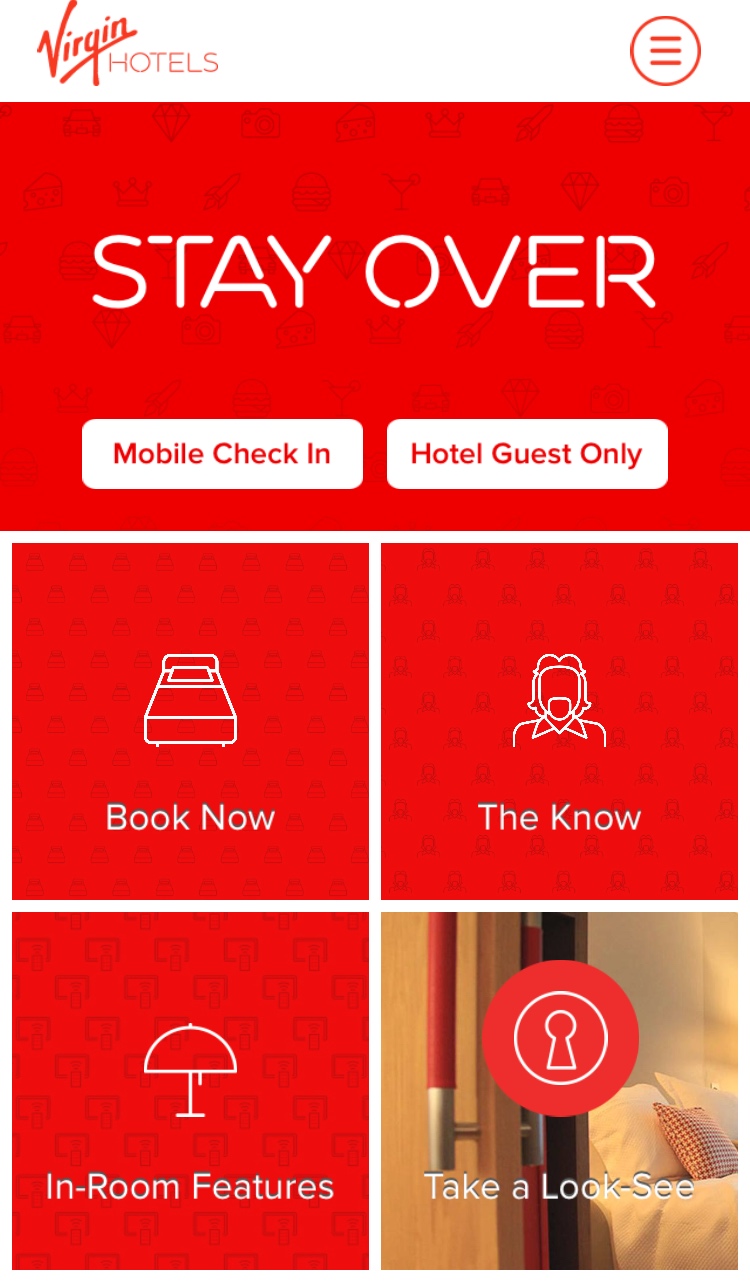This screenshot has height=1282, width=750.
Task: Select Hotel Guest Only
Action: pos(527,454)
